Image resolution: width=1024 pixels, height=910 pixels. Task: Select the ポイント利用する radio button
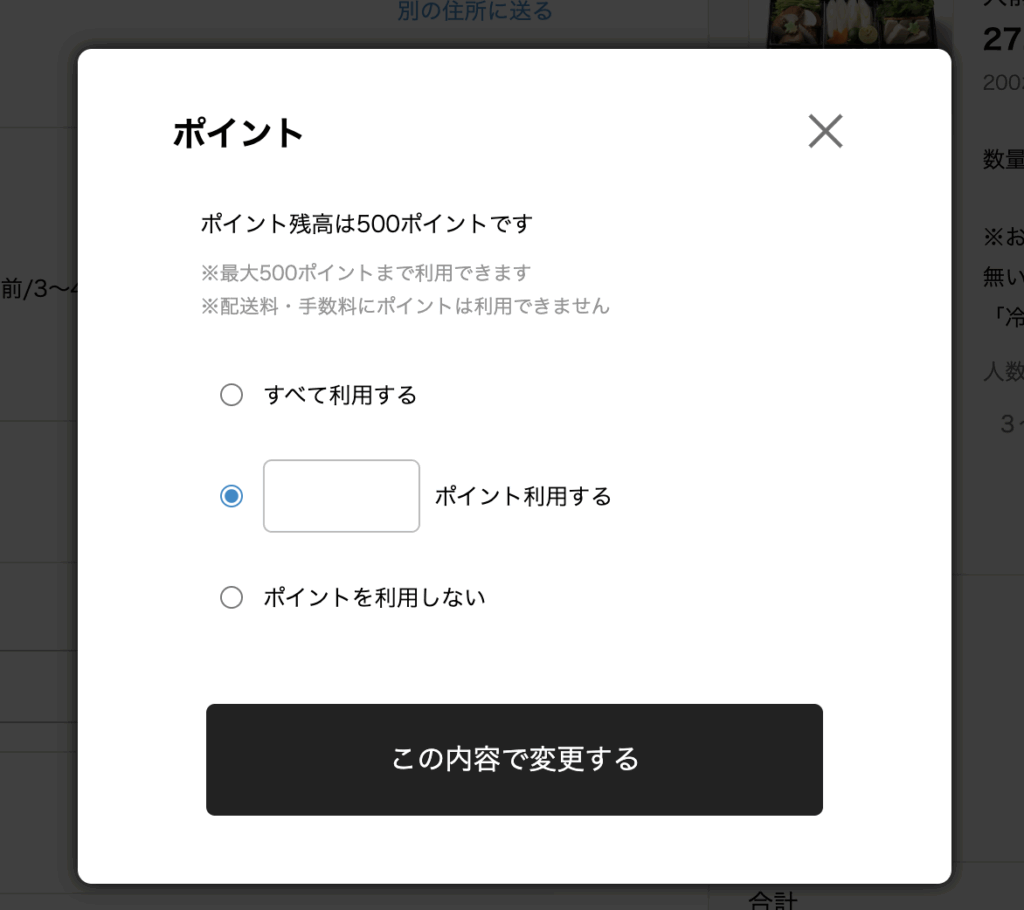click(x=231, y=496)
